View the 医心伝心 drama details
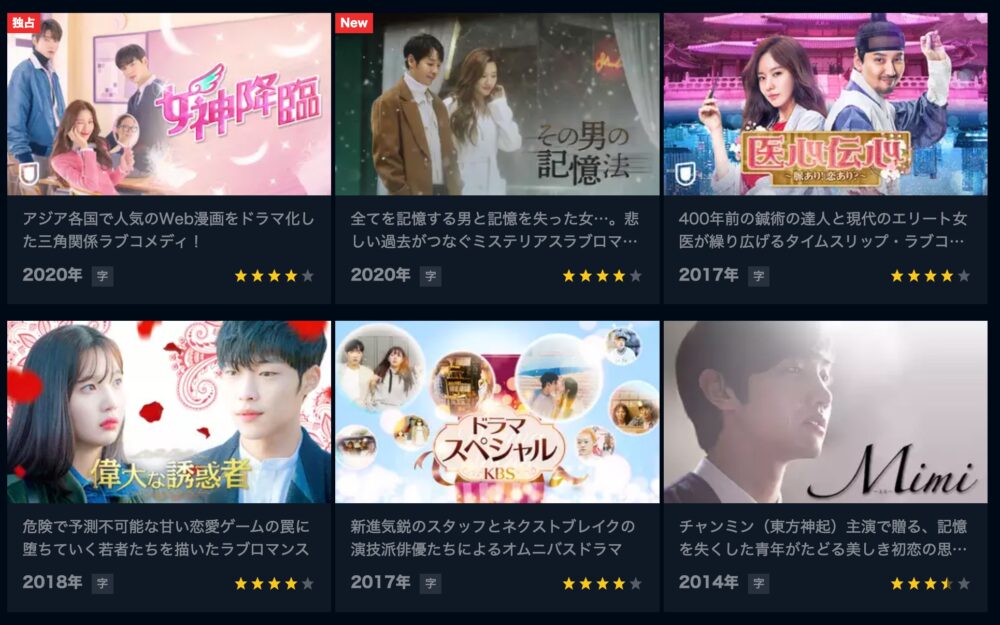1000x625 pixels. [825, 105]
